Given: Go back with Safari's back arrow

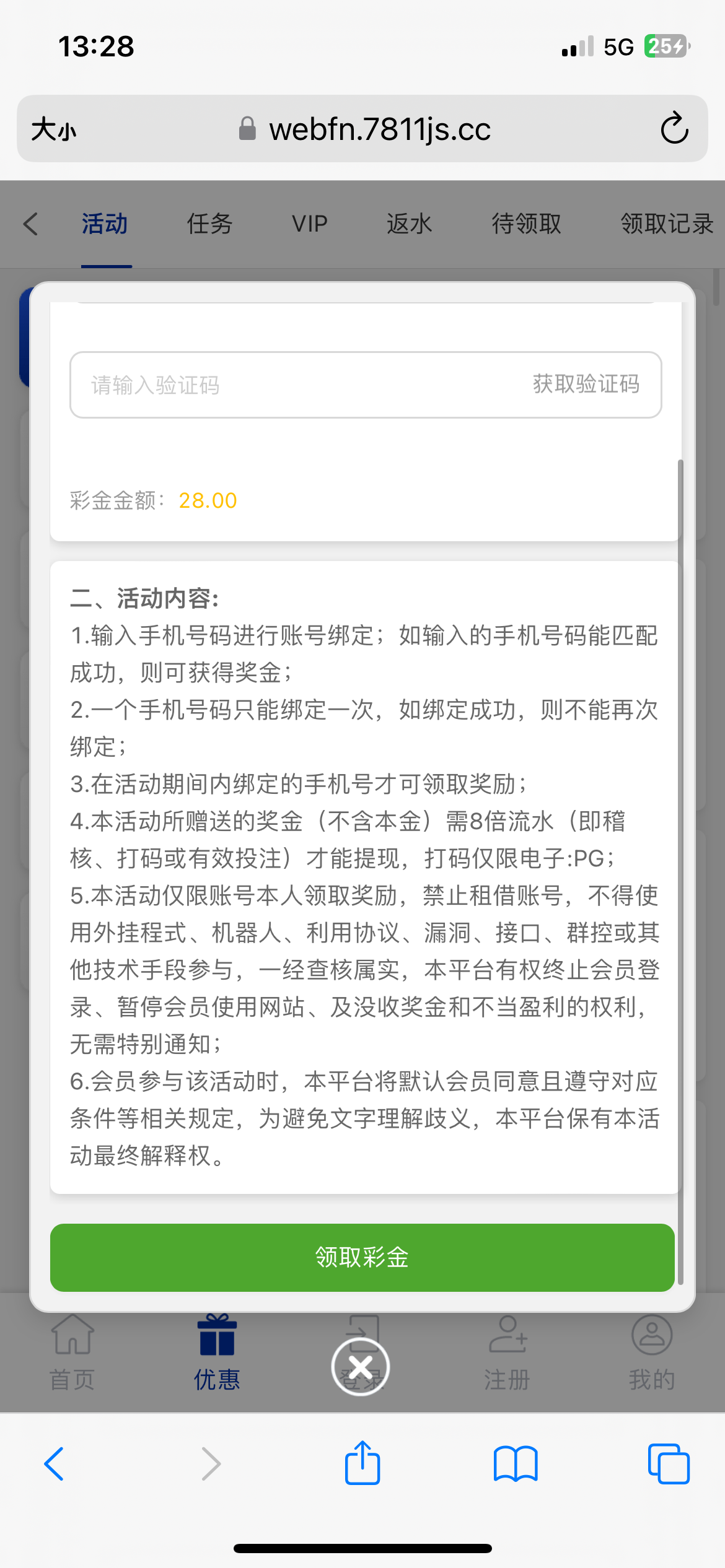Looking at the screenshot, I should tap(55, 1464).
